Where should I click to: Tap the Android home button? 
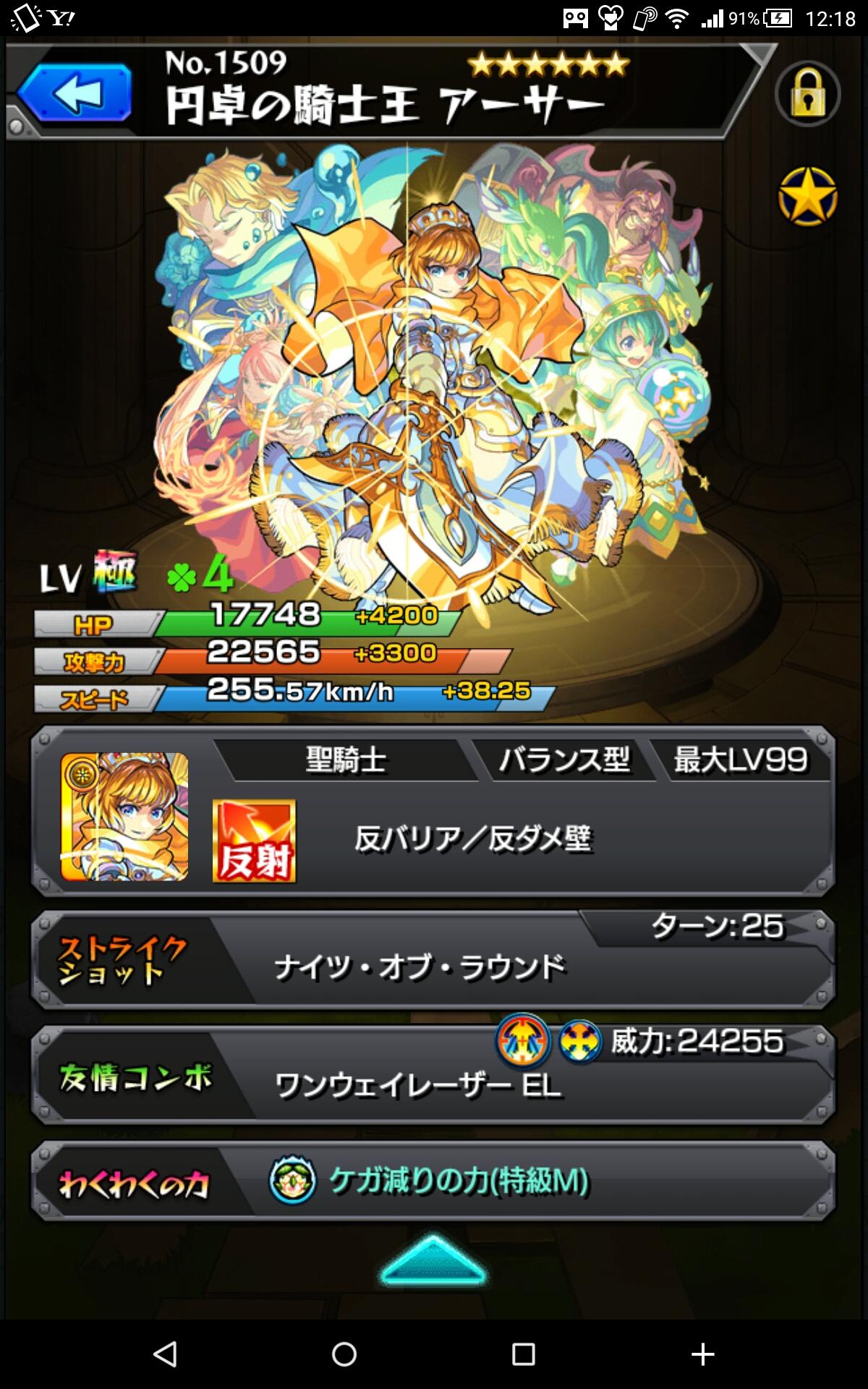click(x=344, y=1354)
